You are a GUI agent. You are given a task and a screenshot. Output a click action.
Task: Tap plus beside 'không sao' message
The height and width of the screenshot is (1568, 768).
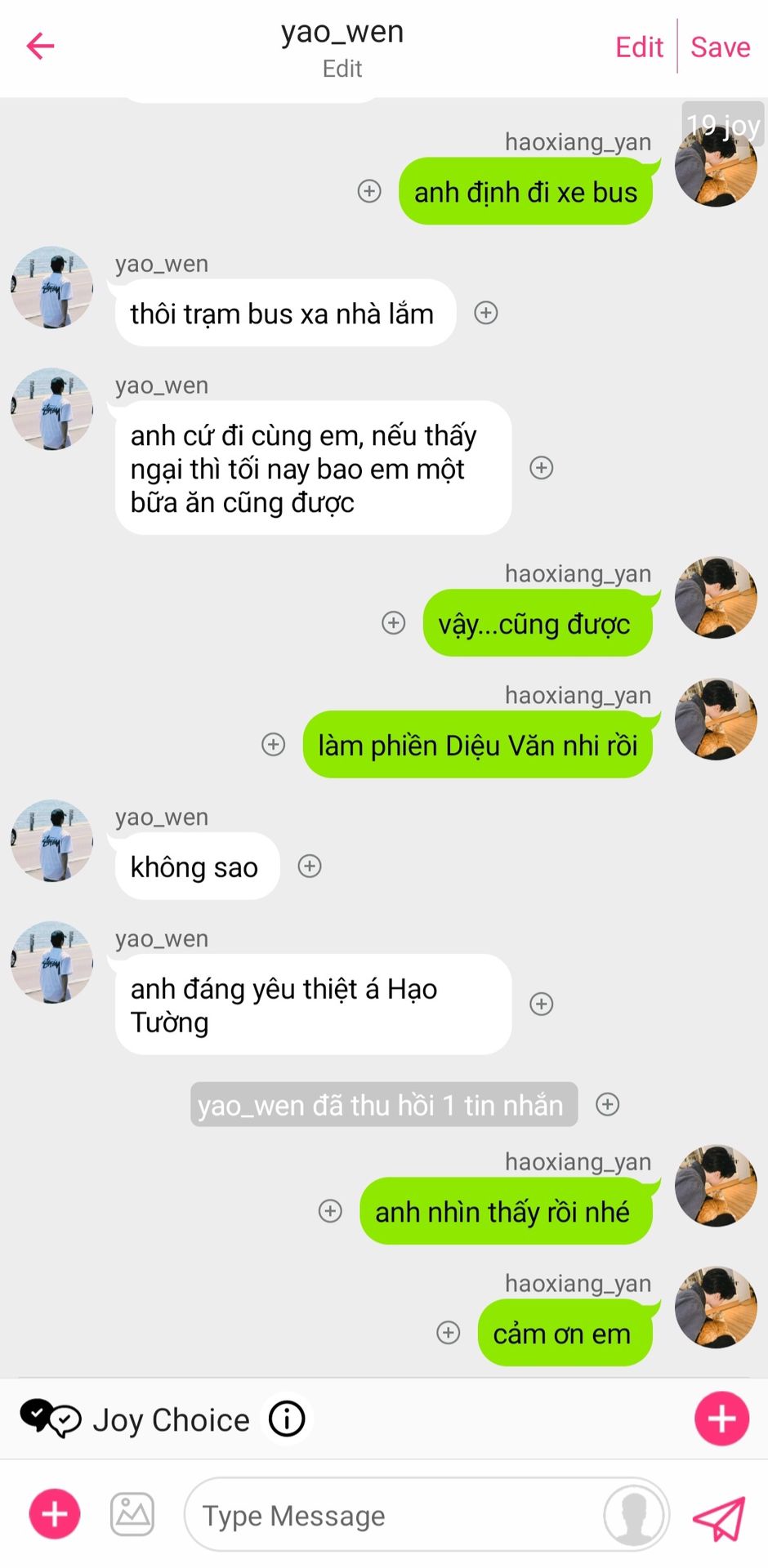[x=310, y=866]
